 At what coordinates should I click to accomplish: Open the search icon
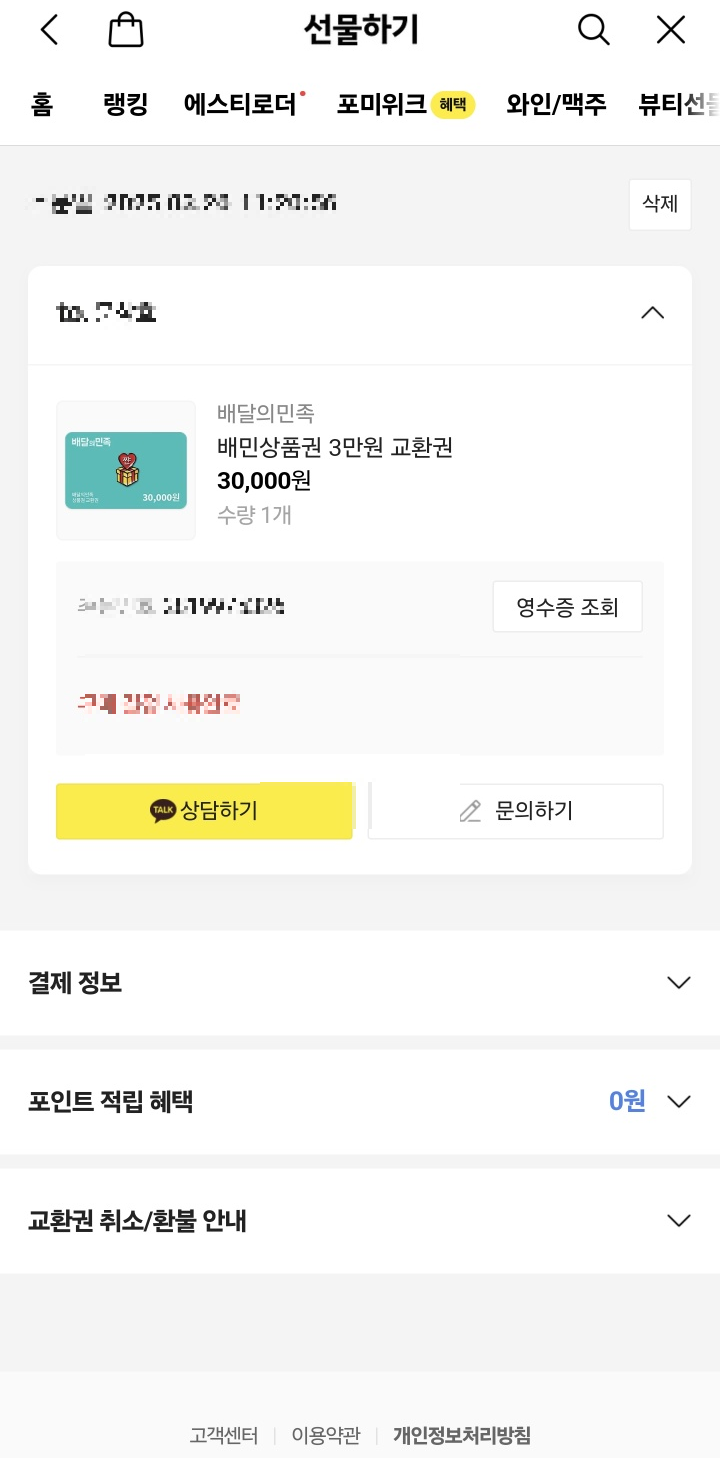(x=594, y=29)
